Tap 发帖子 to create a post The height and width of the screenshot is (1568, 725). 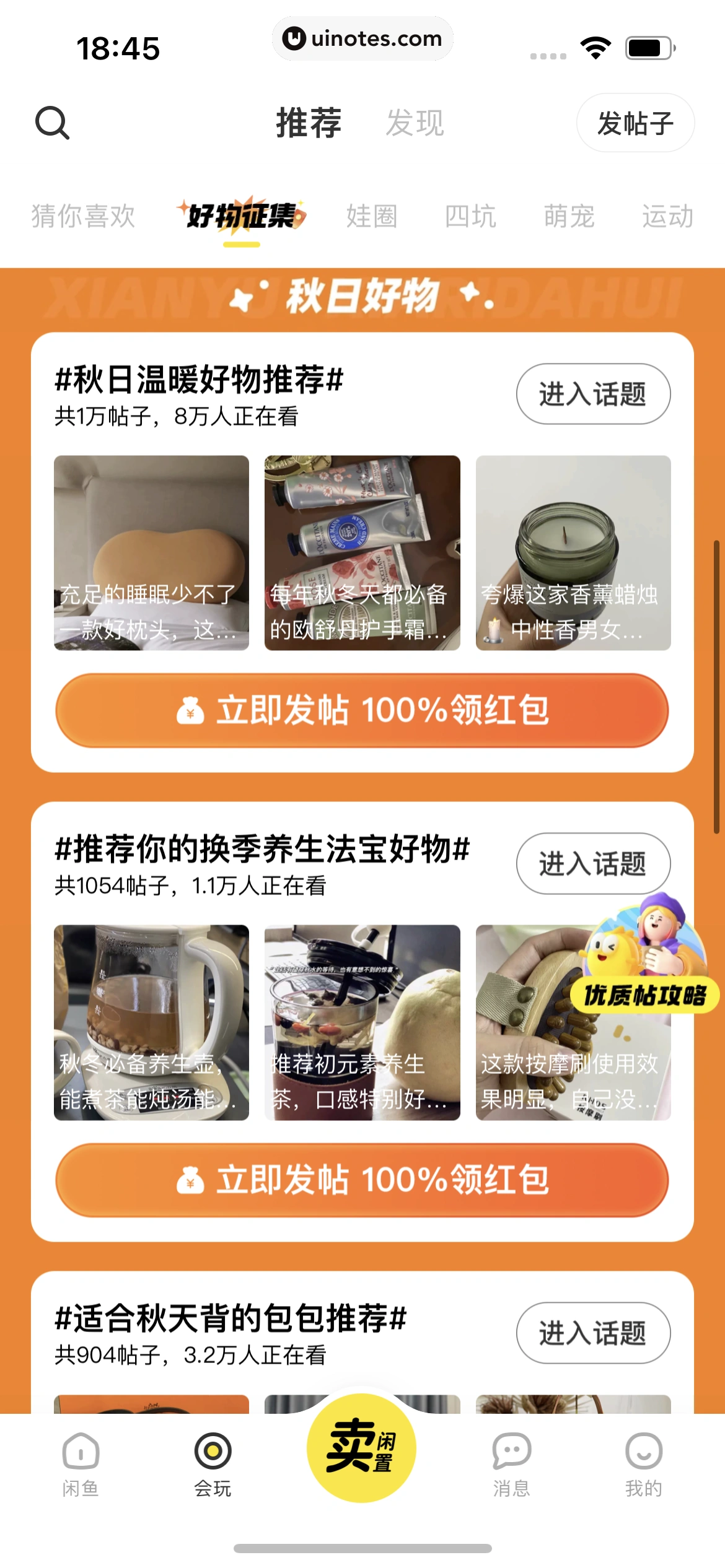click(x=636, y=123)
